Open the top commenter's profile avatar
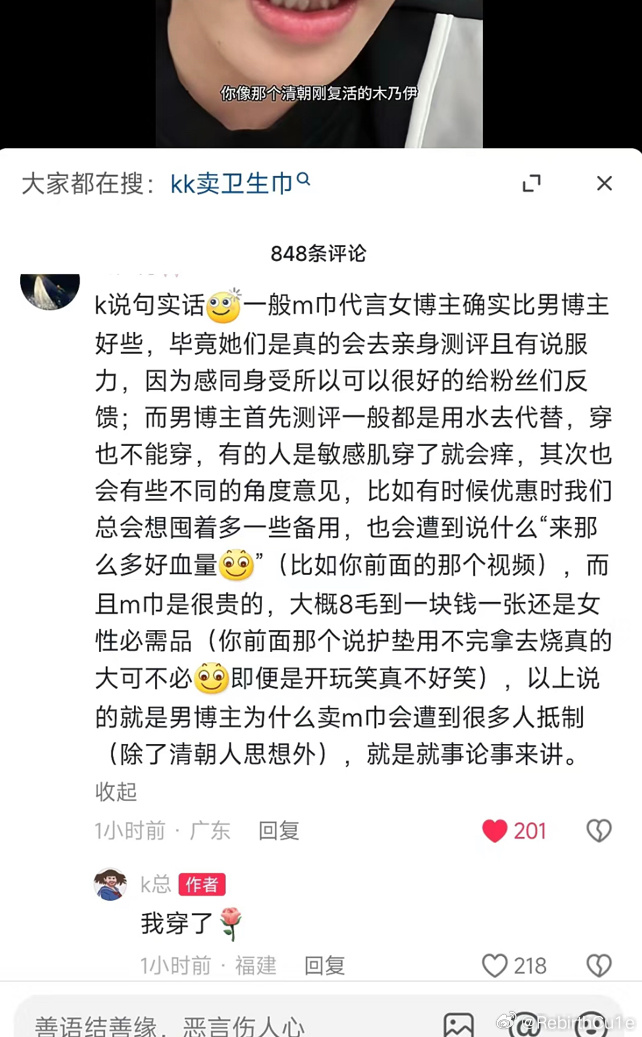 [x=50, y=289]
